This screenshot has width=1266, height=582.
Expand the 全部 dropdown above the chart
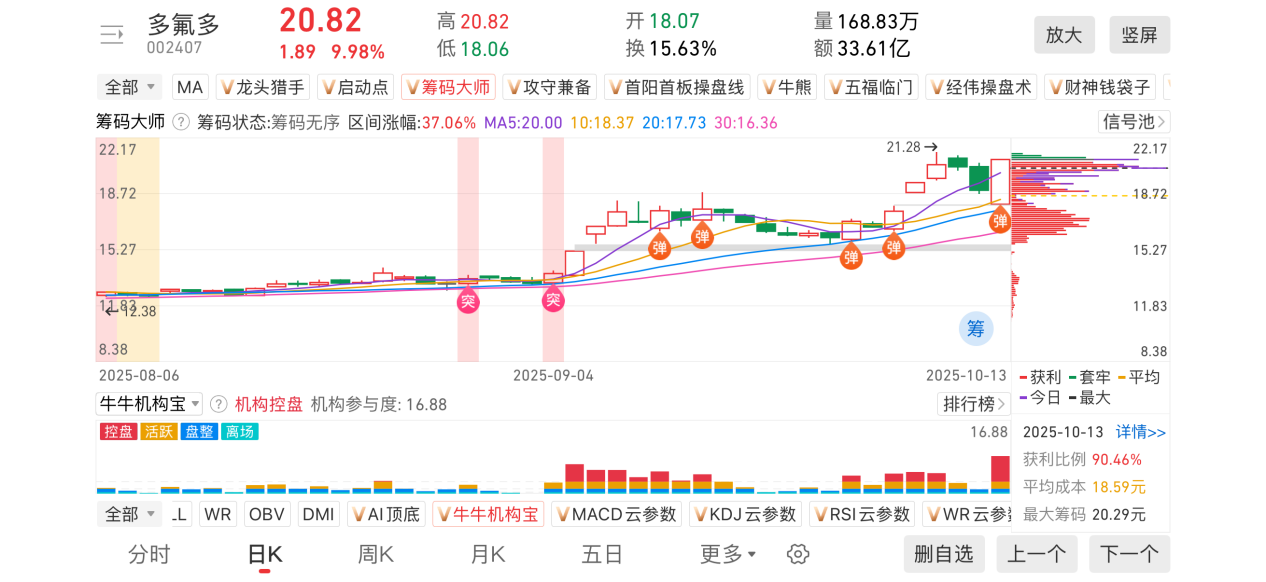point(130,88)
